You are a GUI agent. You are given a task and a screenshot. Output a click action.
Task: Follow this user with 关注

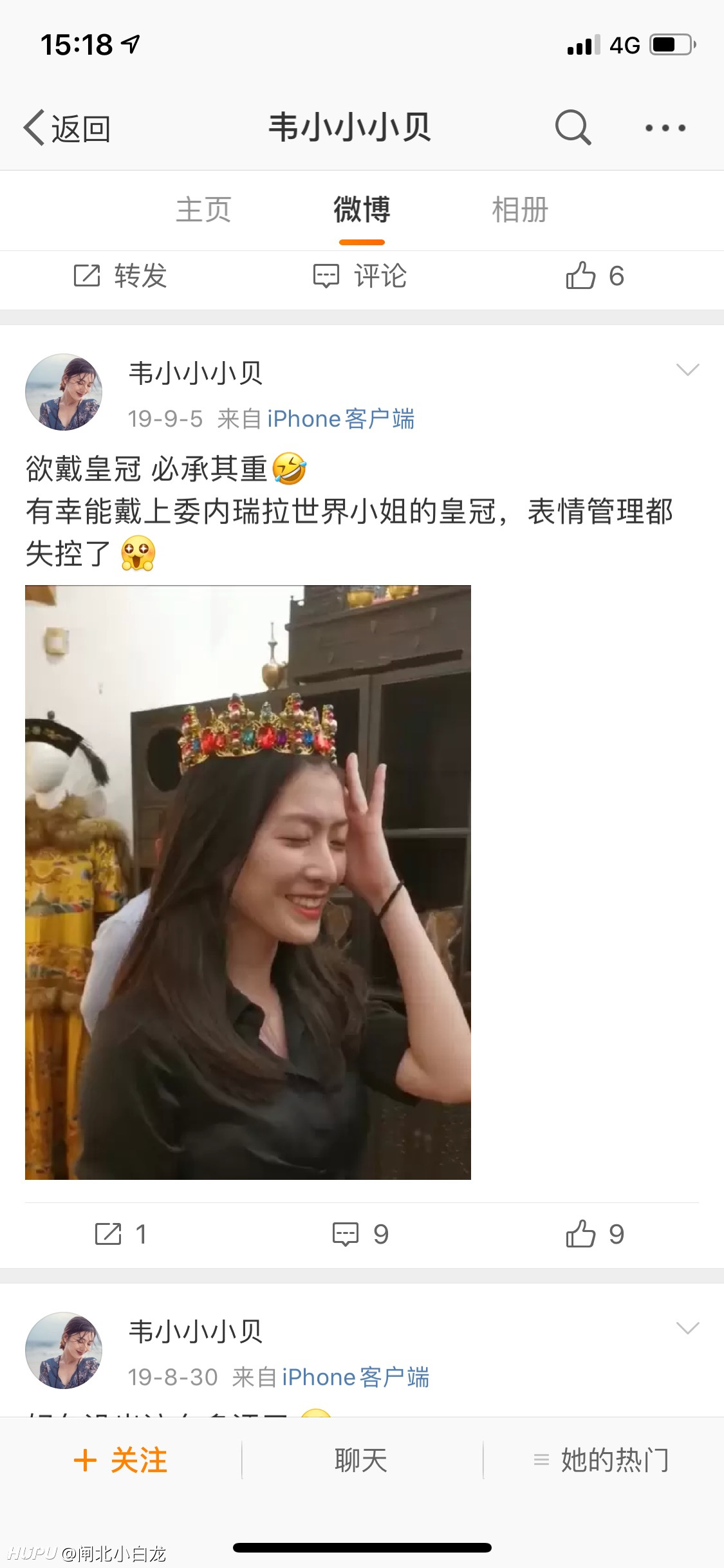(x=120, y=1461)
